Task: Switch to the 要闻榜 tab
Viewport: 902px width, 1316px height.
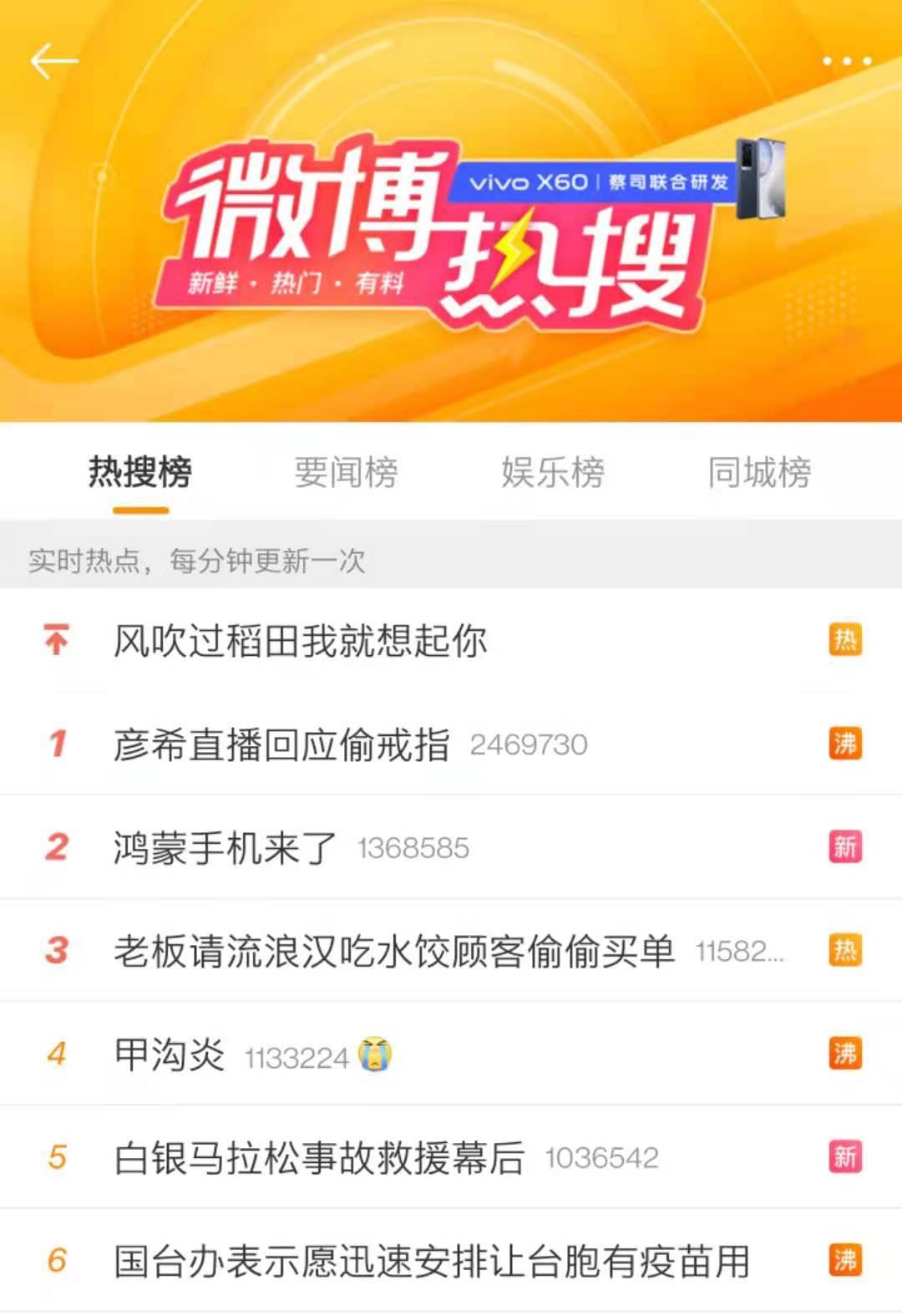Action: click(x=346, y=473)
